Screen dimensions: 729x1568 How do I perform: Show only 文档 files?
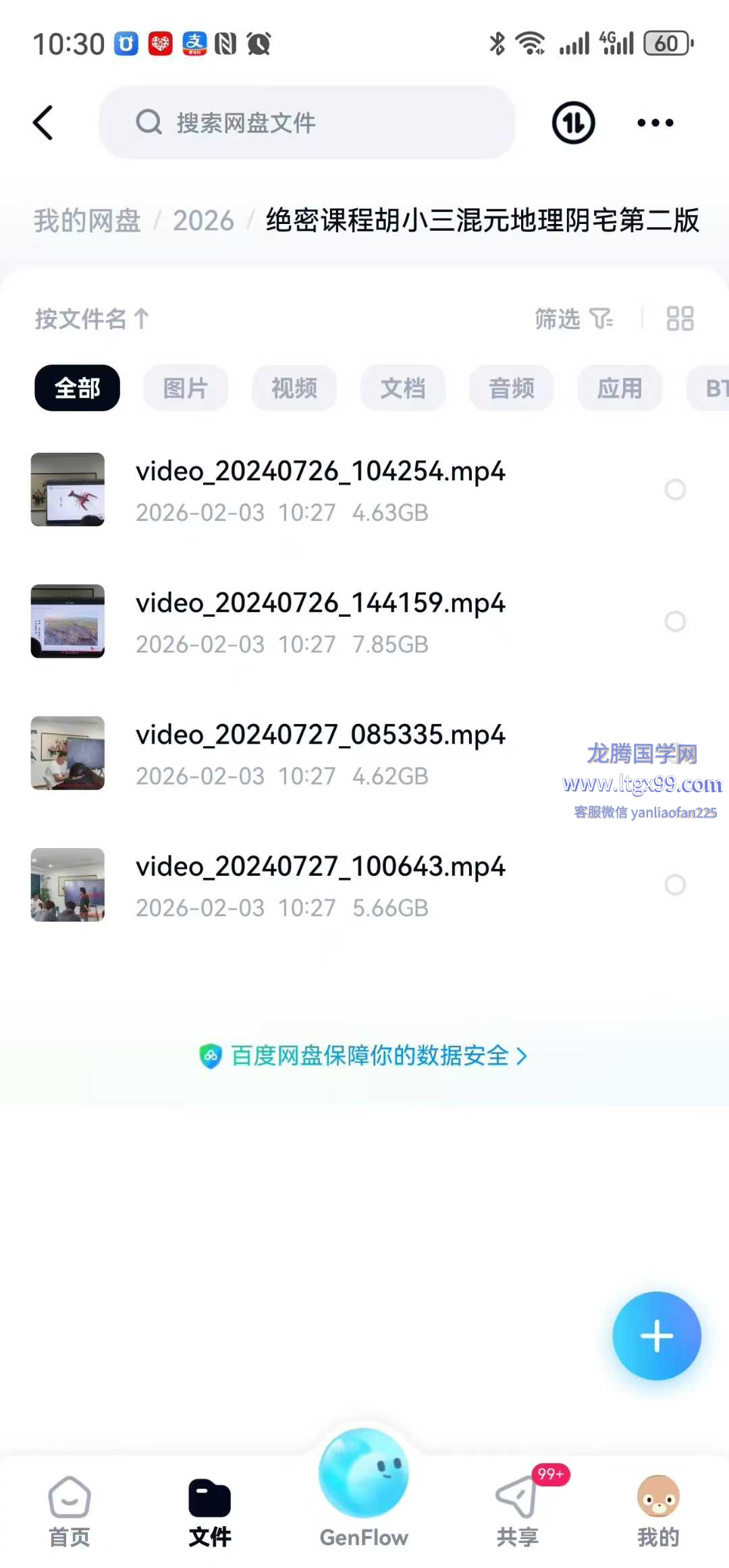coord(403,388)
